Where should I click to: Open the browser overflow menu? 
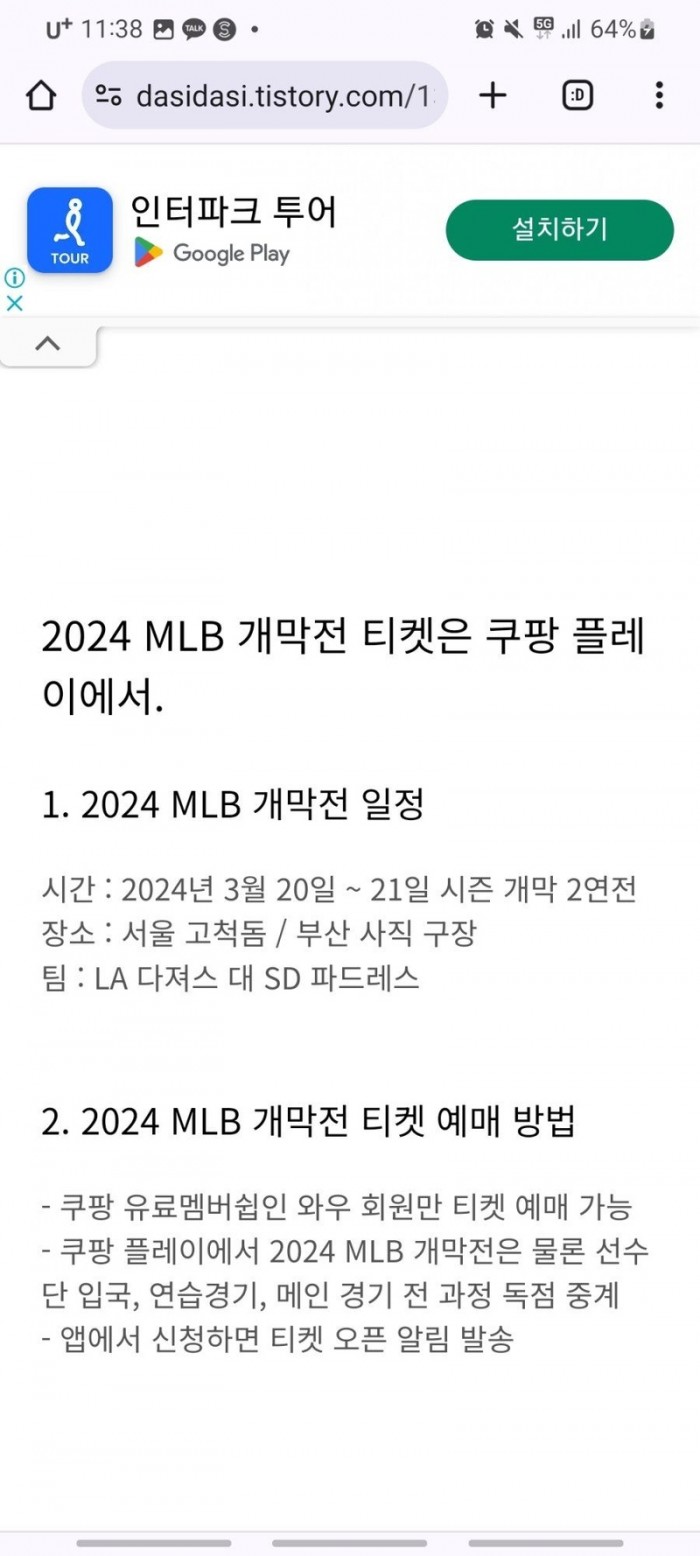[x=658, y=96]
